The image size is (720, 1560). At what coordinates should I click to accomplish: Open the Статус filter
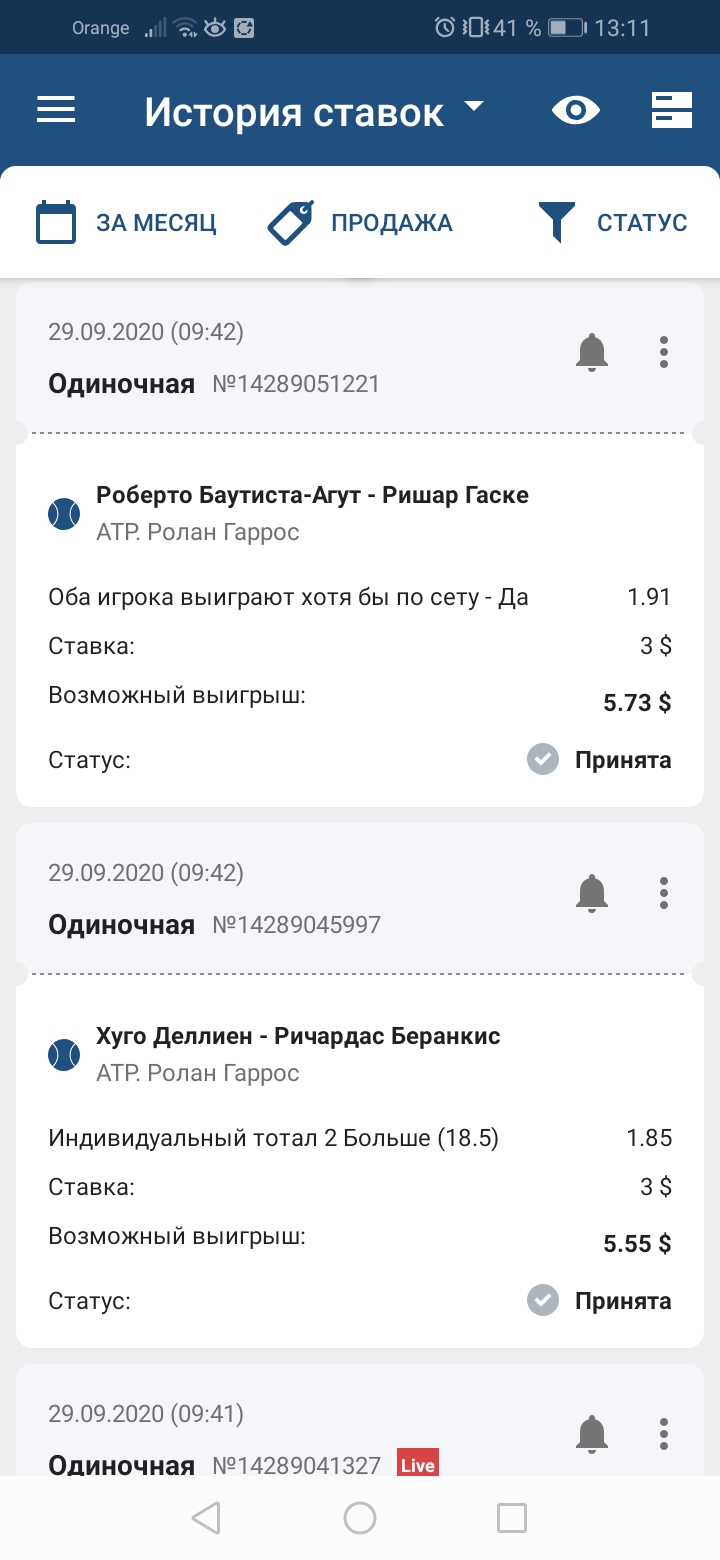coord(612,222)
